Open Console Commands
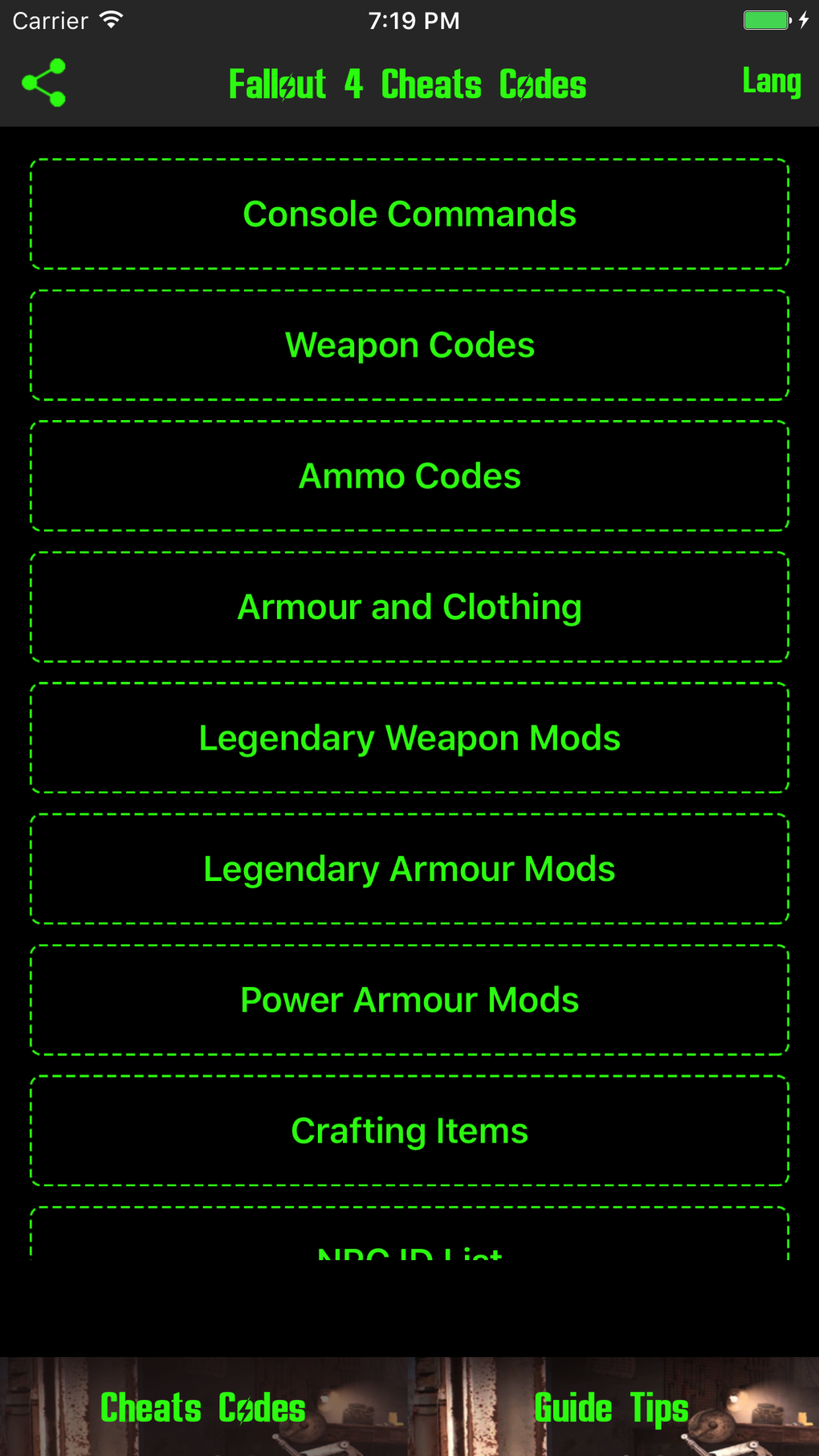This screenshot has height=1456, width=819. click(x=409, y=214)
